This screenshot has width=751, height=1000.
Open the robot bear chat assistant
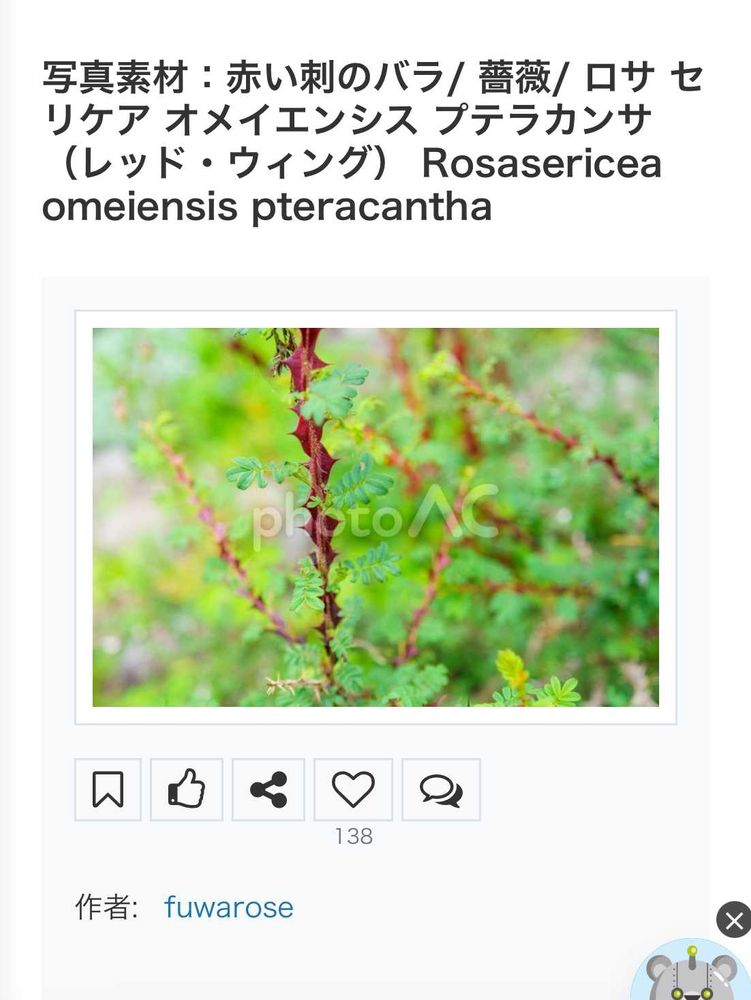point(692,971)
